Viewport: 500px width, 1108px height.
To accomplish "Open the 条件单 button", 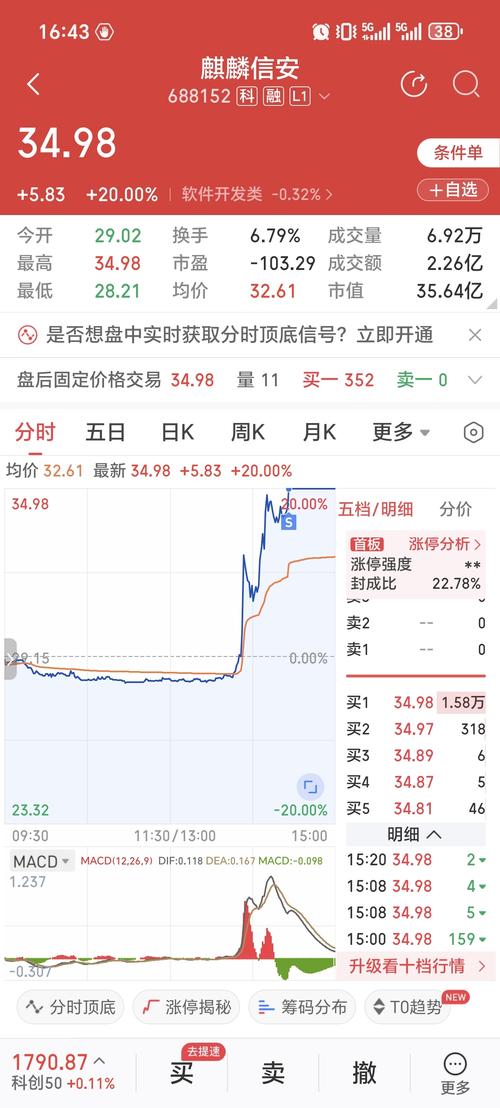I will pos(458,153).
